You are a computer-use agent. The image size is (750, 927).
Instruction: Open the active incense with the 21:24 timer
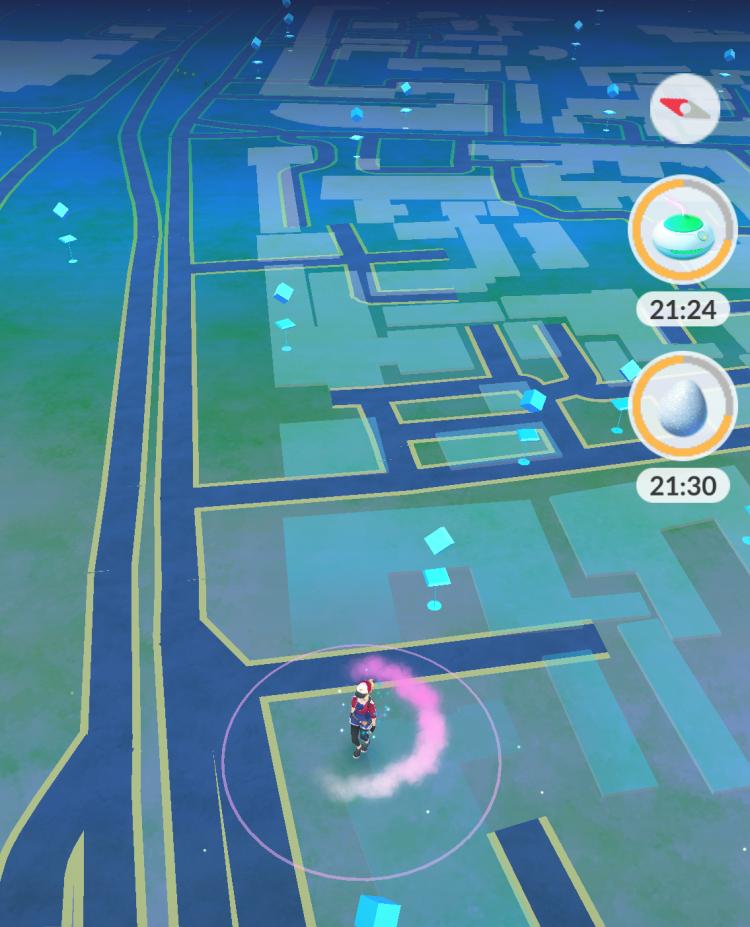tap(683, 232)
